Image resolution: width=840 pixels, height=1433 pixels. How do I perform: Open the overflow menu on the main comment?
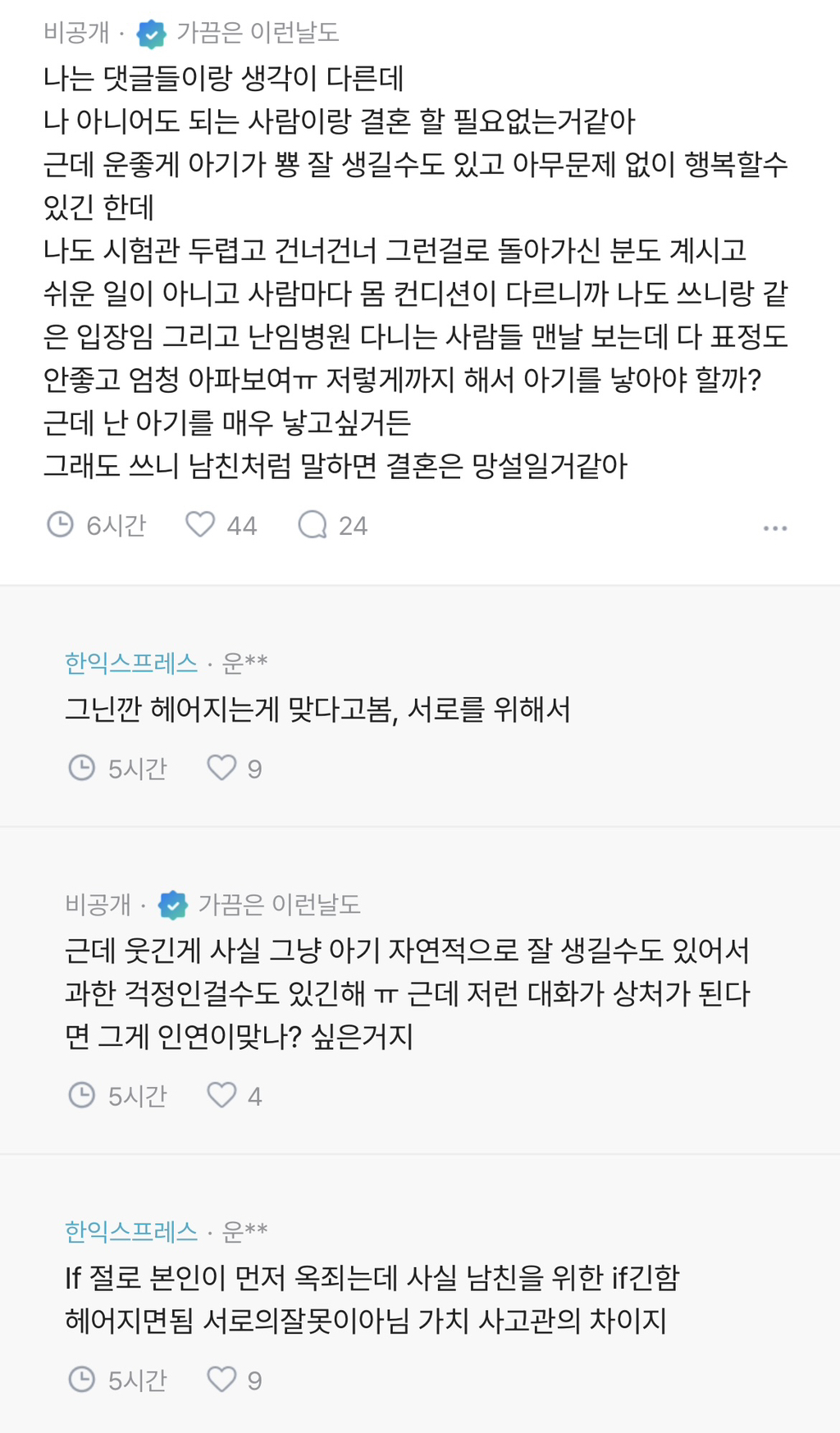(774, 528)
